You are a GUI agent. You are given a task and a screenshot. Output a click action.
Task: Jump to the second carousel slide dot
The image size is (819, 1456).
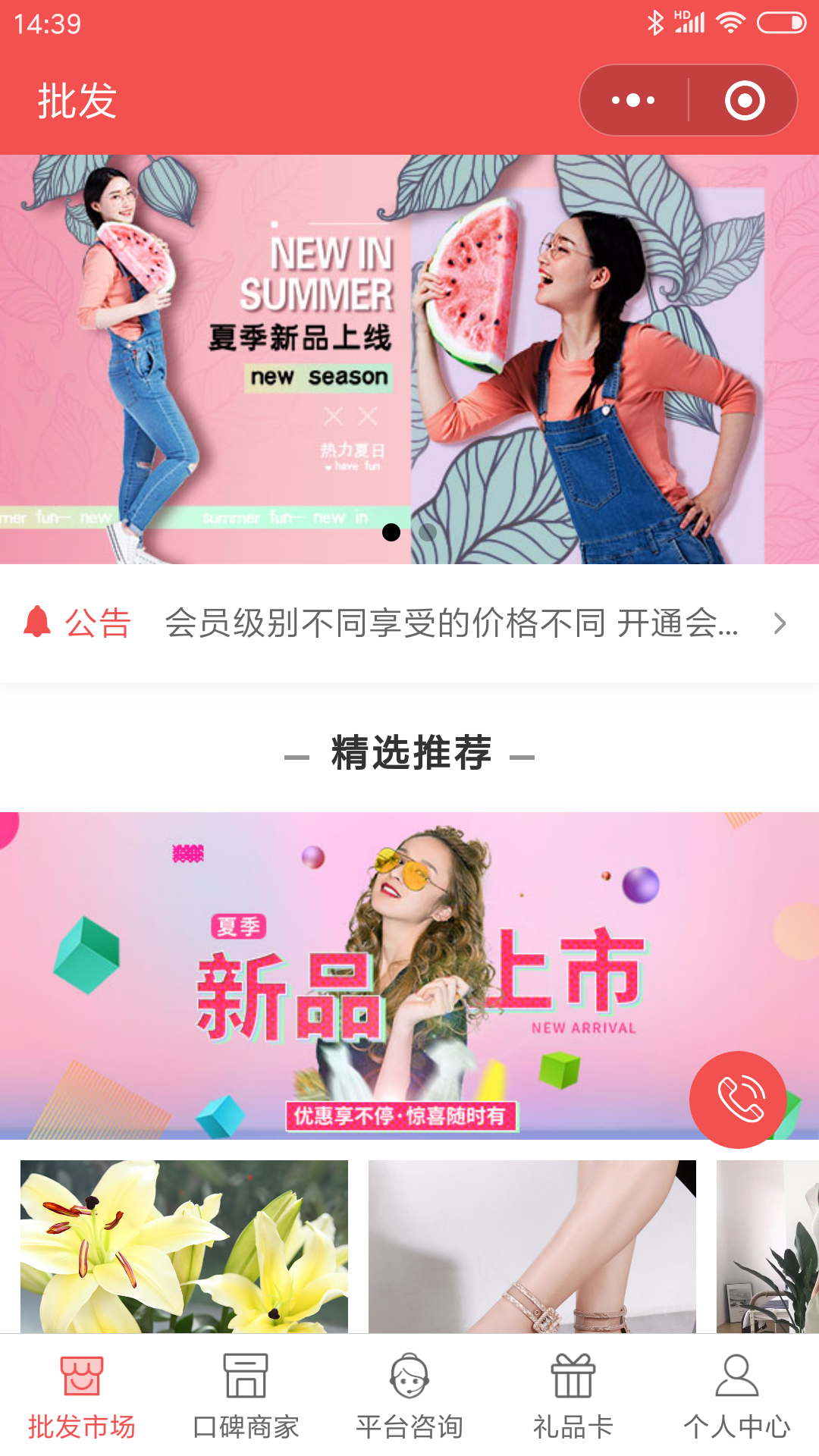pos(428,532)
